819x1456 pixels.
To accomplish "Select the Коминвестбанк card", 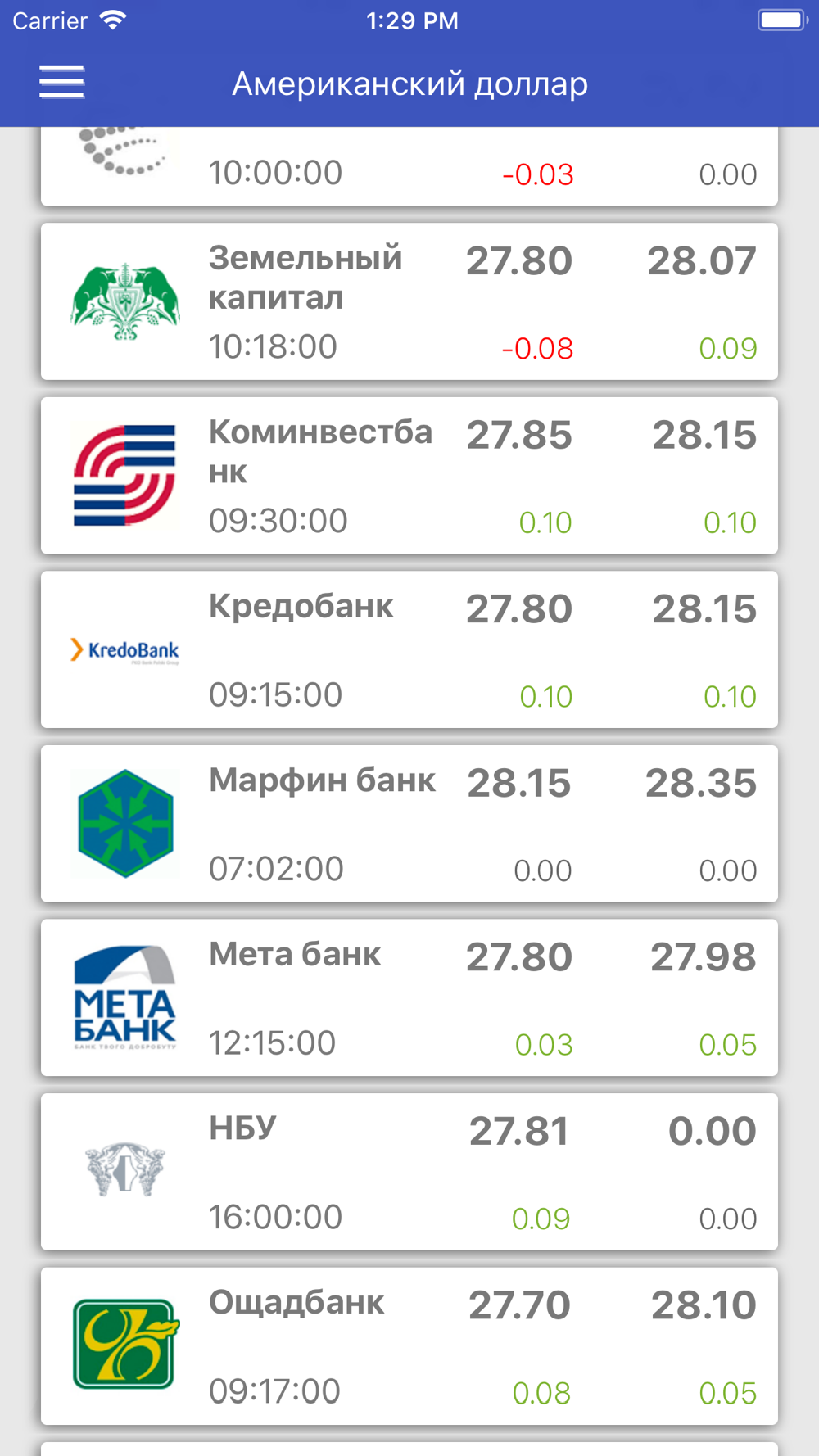I will click(409, 476).
